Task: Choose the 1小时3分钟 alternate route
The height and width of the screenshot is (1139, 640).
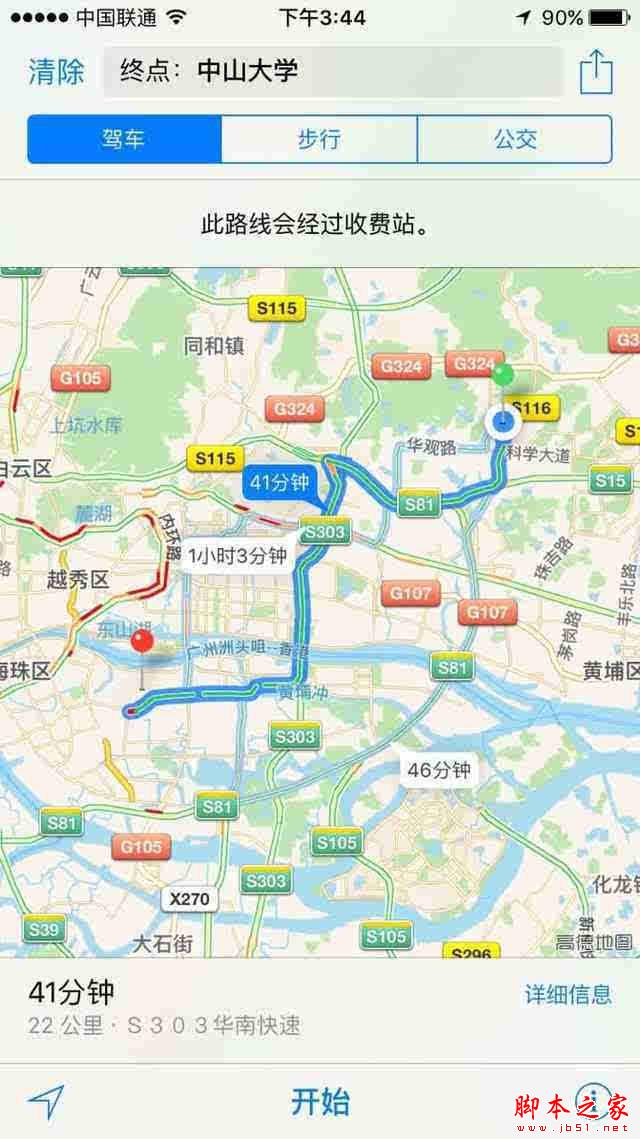Action: coord(238,555)
